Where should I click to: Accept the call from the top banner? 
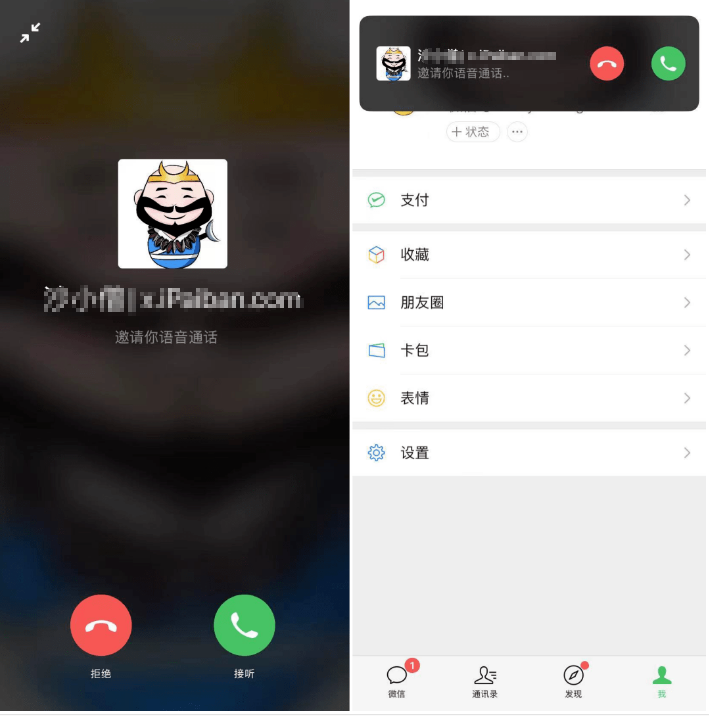click(668, 64)
